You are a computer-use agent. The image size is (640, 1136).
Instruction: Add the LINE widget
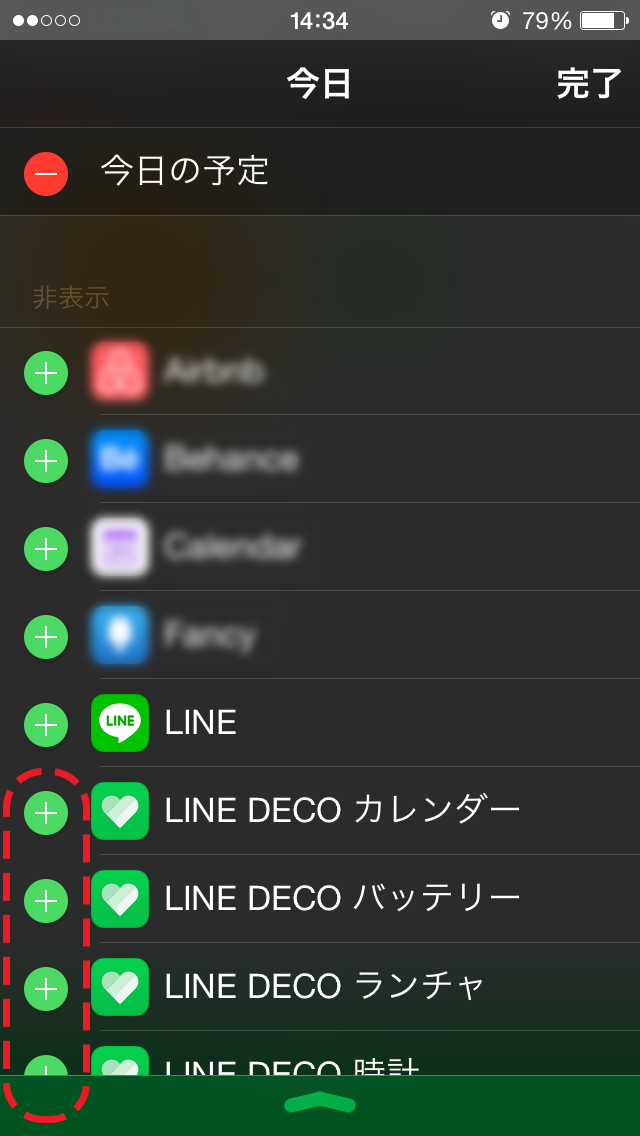[46, 724]
